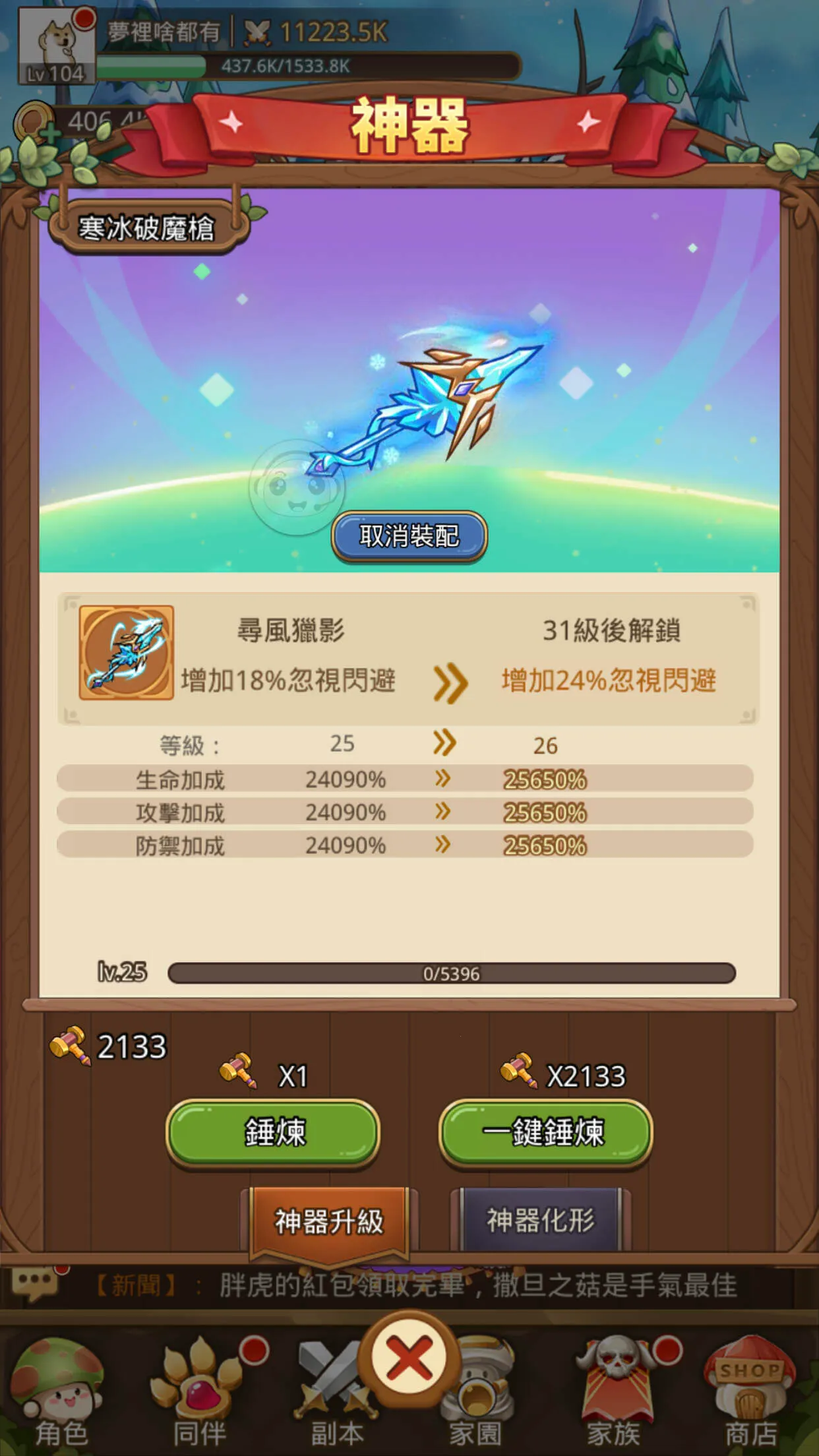Tap the 錘煉 button to forge once
819x1456 pixels.
(x=273, y=1132)
